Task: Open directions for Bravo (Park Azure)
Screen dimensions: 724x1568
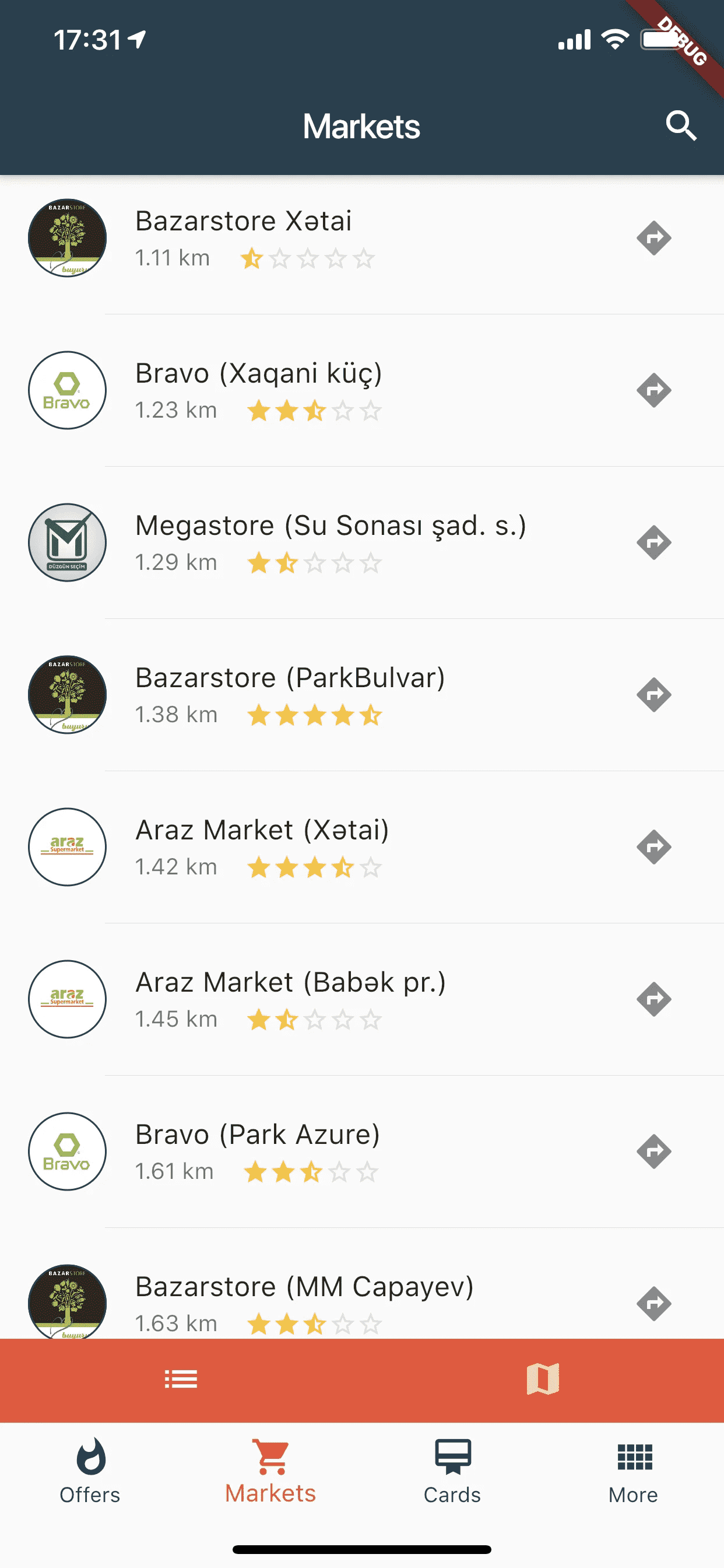Action: [654, 1151]
